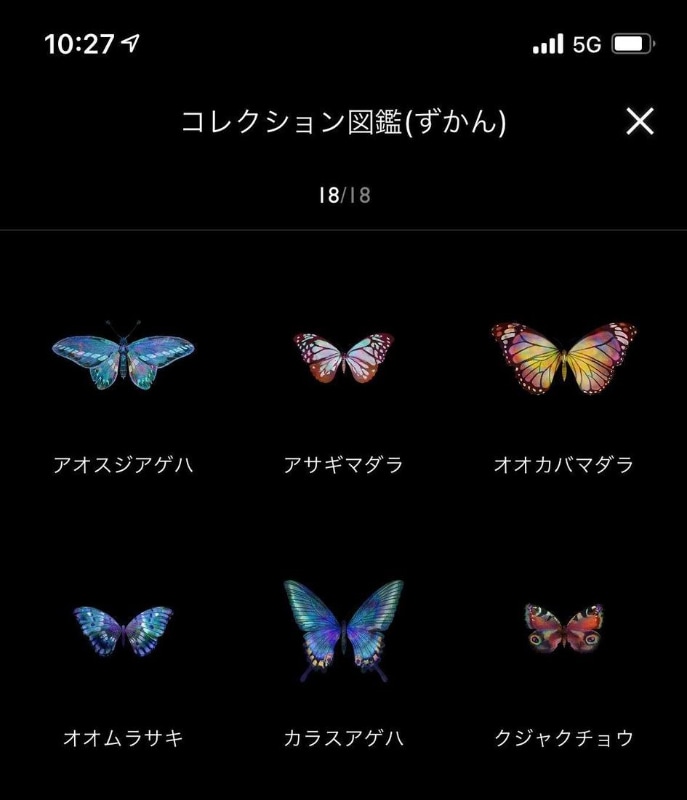Close the コレクション図鑑 screen
Image resolution: width=687 pixels, height=800 pixels.
point(639,121)
